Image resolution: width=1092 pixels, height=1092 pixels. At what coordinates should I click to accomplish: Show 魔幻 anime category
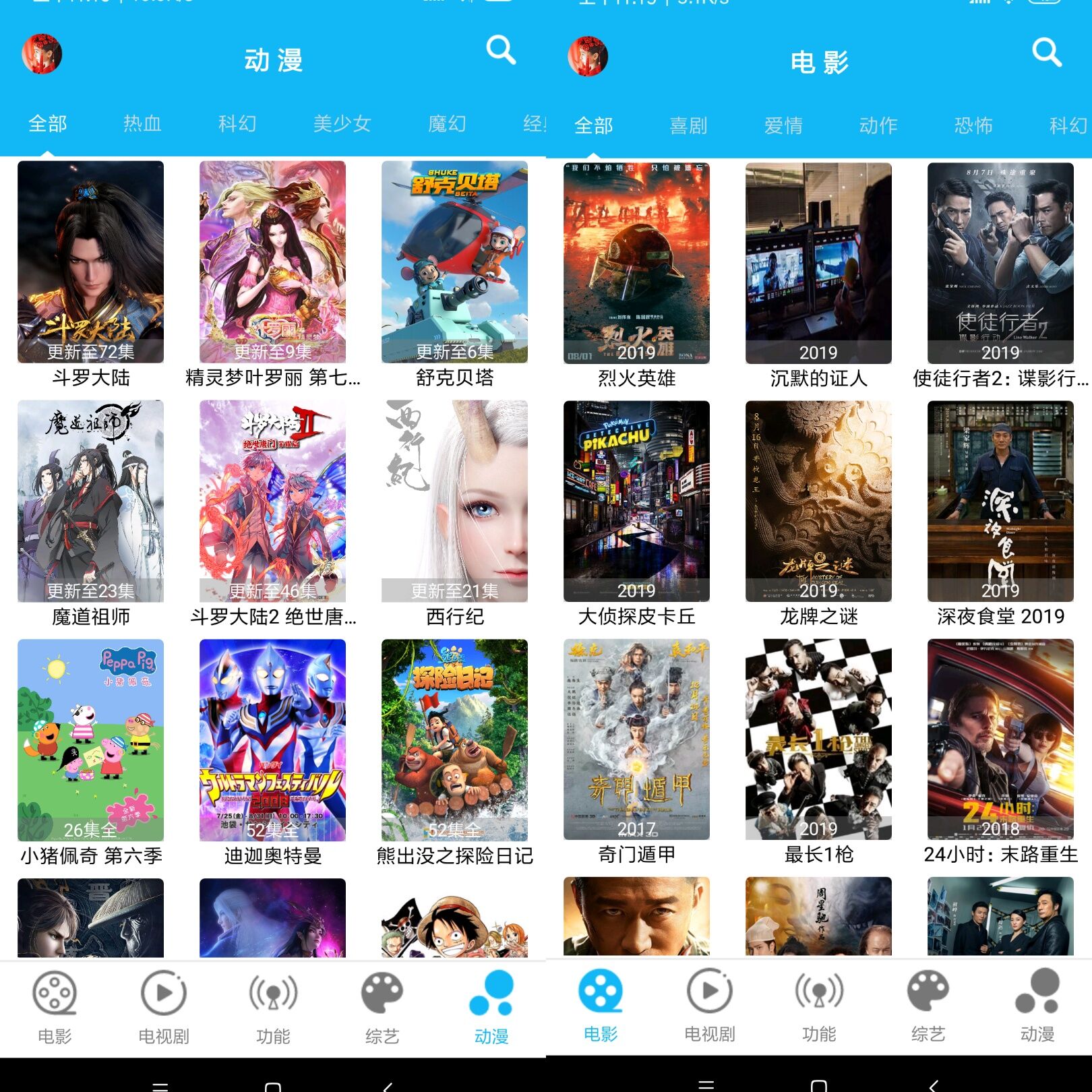[x=447, y=123]
